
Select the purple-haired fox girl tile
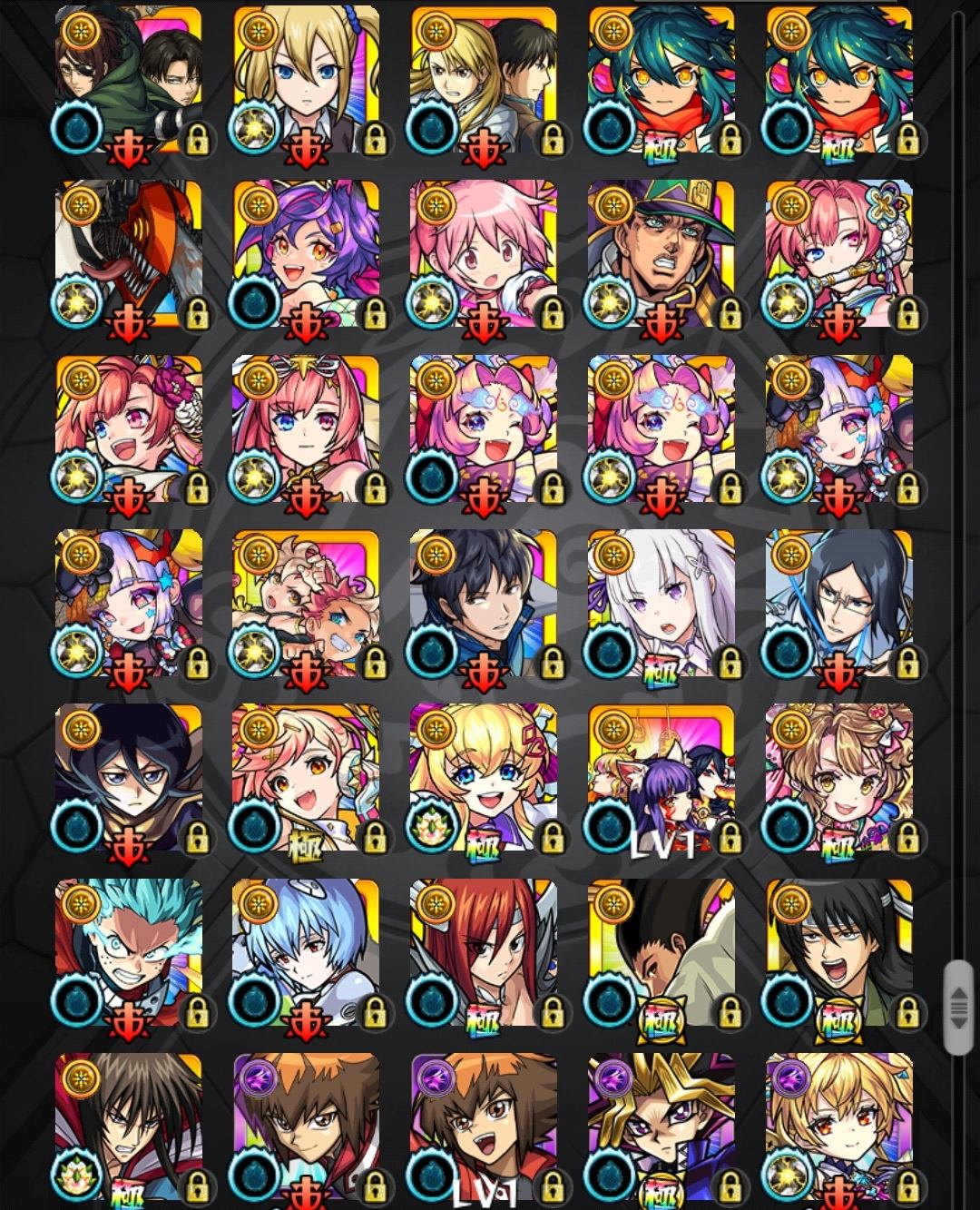click(x=306, y=254)
